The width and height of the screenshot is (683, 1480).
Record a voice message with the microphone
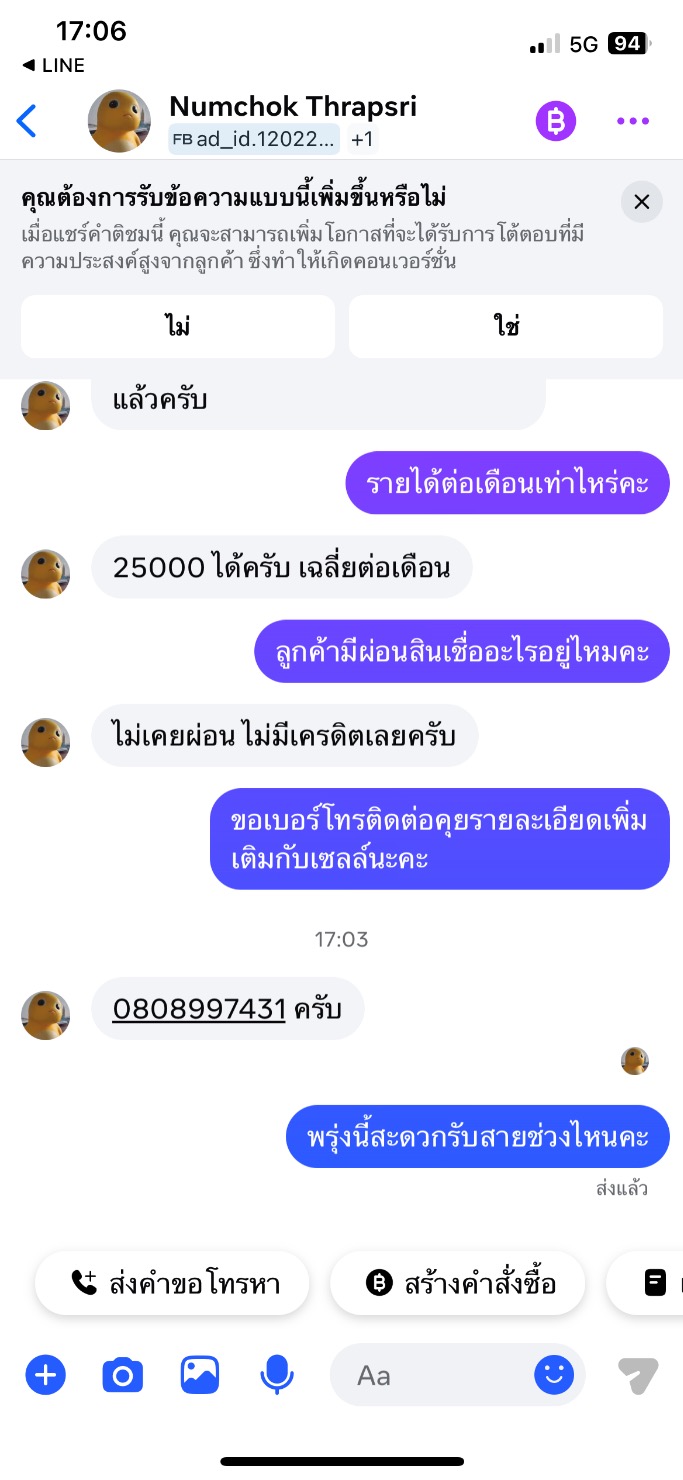[277, 1375]
